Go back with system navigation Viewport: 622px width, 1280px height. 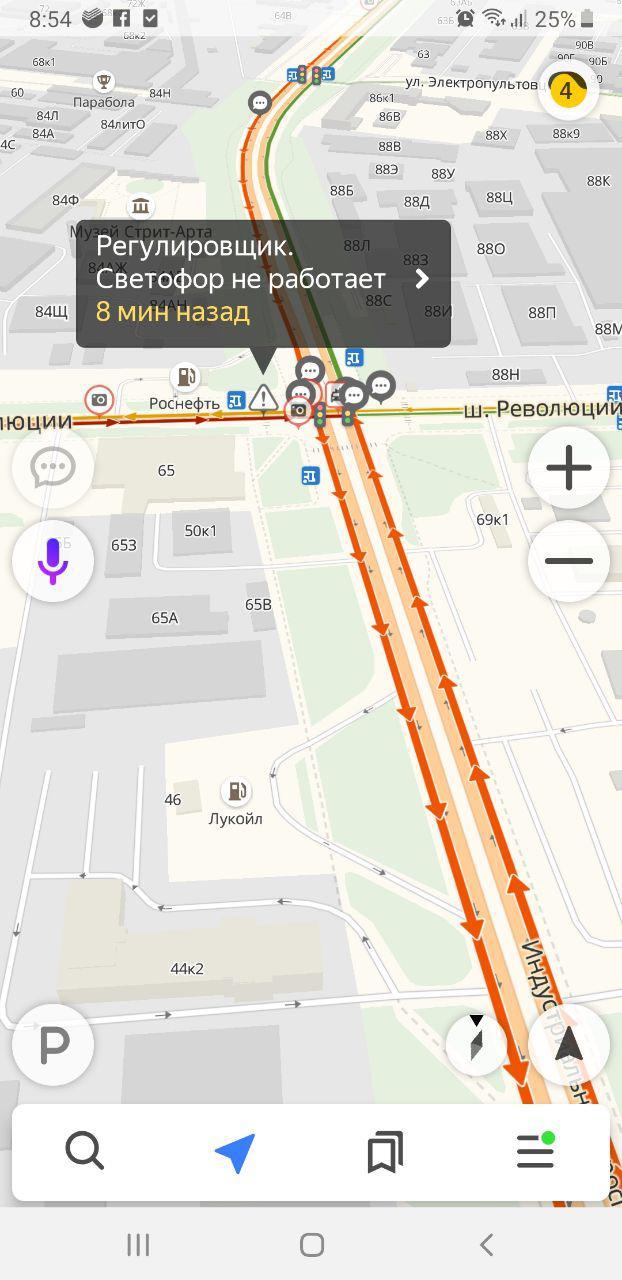pos(486,1244)
